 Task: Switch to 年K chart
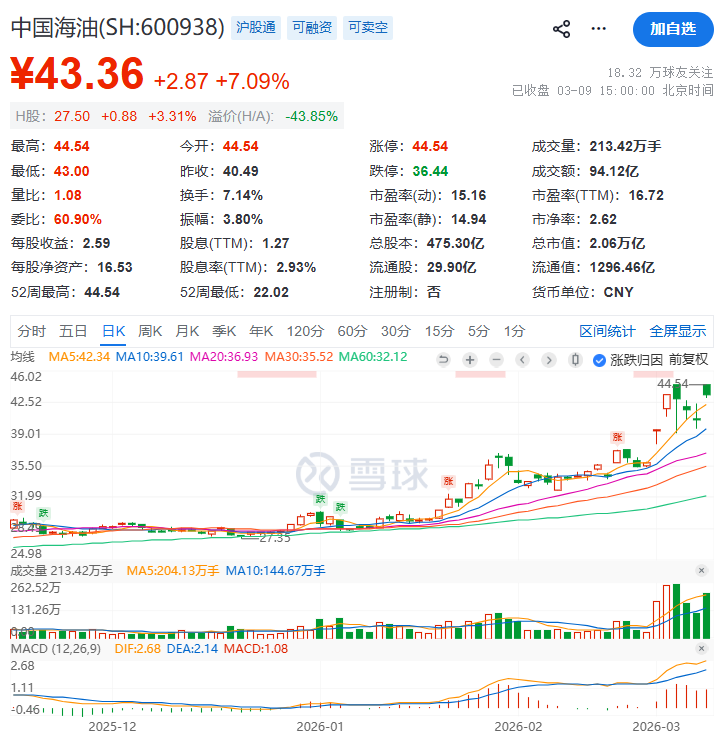click(261, 331)
